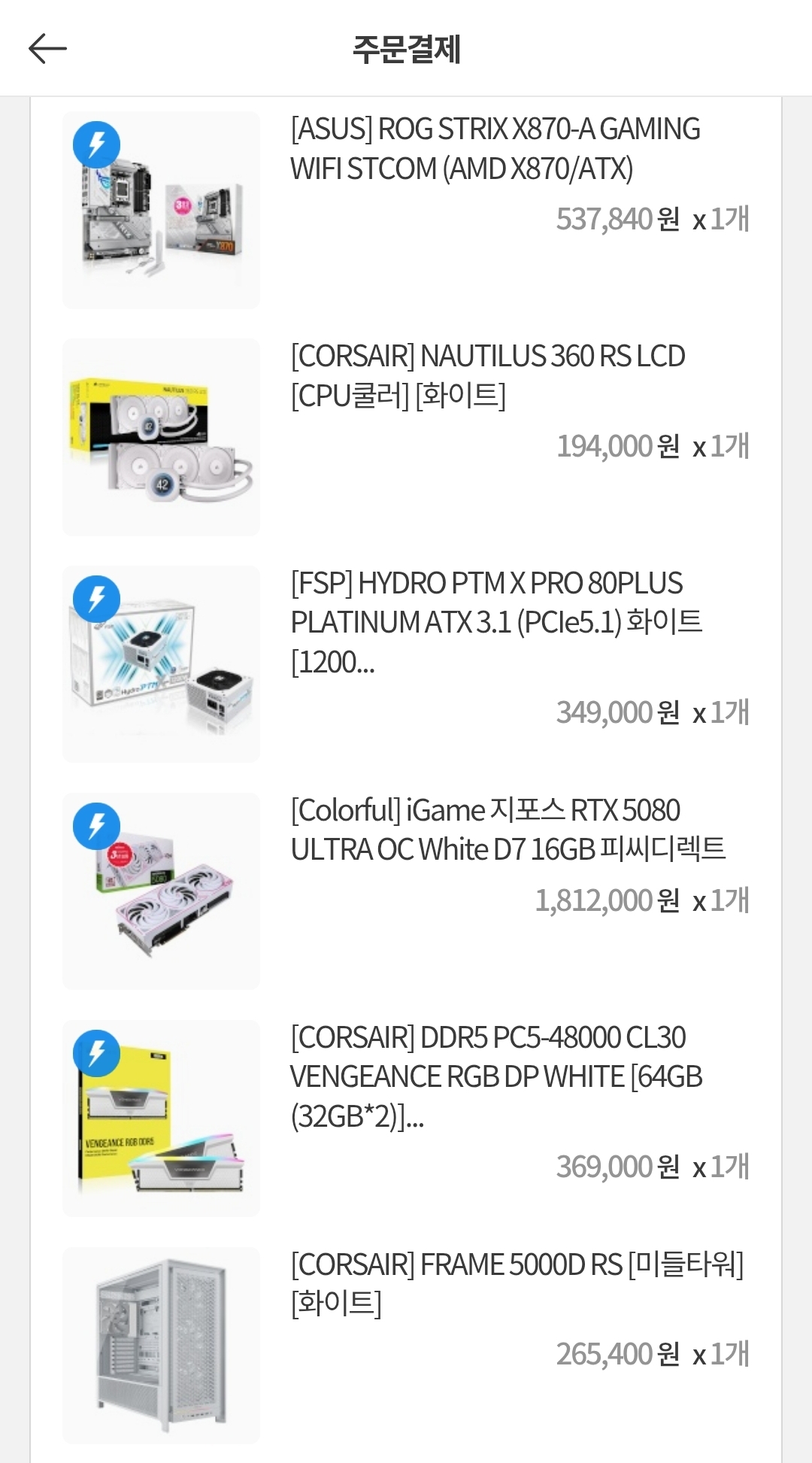Open the CORSAIR FRAME 5000D RS case item

click(x=517, y=1284)
